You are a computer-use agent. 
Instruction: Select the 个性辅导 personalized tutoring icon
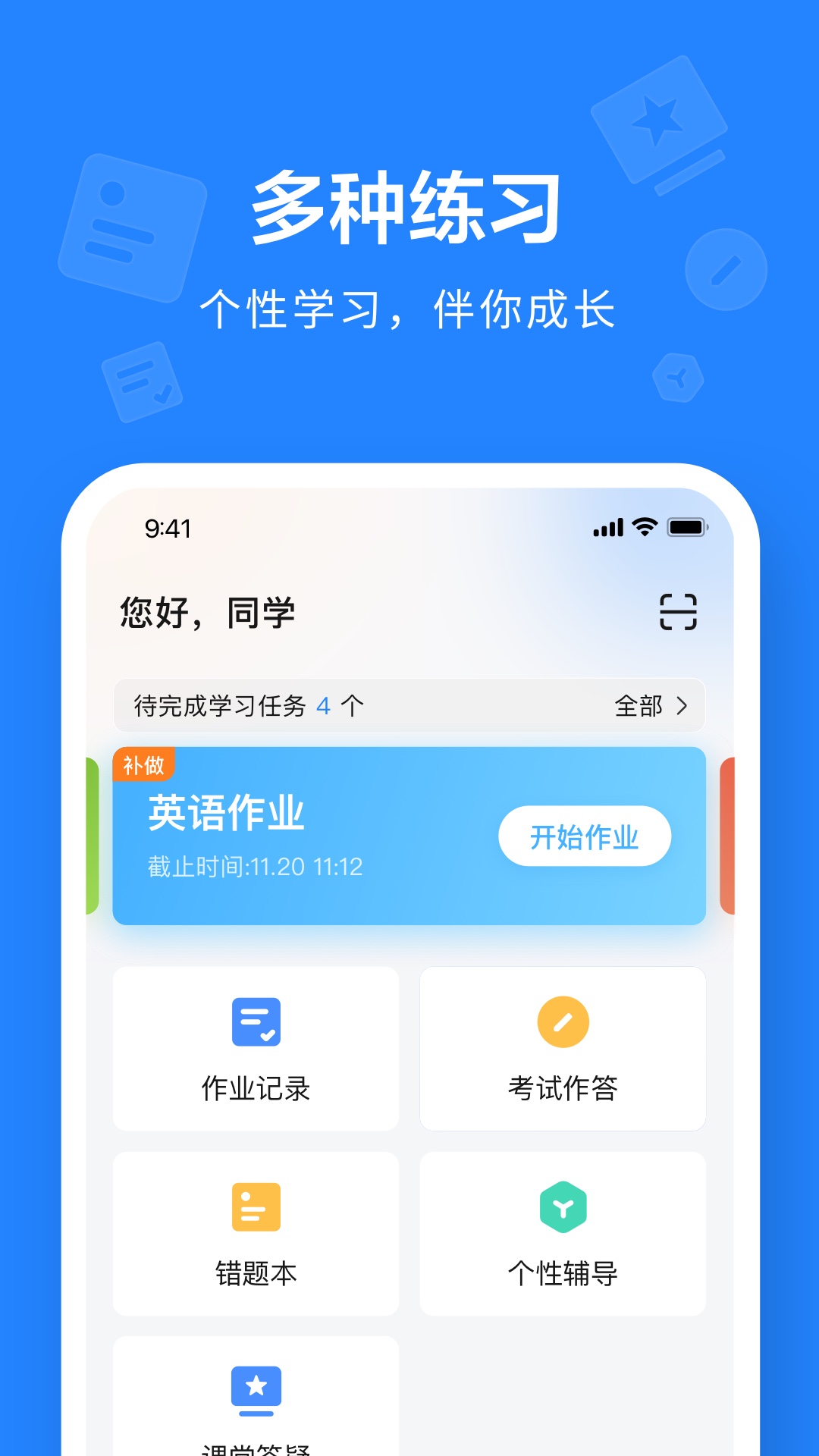[563, 1207]
